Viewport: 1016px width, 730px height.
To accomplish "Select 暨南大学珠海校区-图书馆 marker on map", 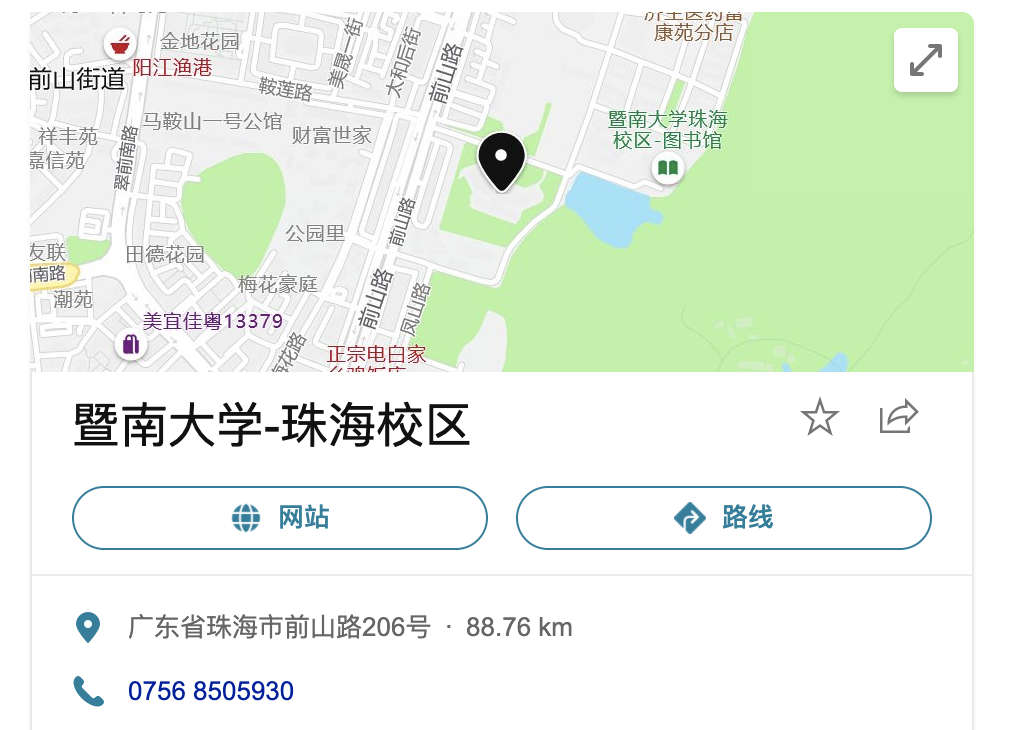I will click(x=668, y=168).
